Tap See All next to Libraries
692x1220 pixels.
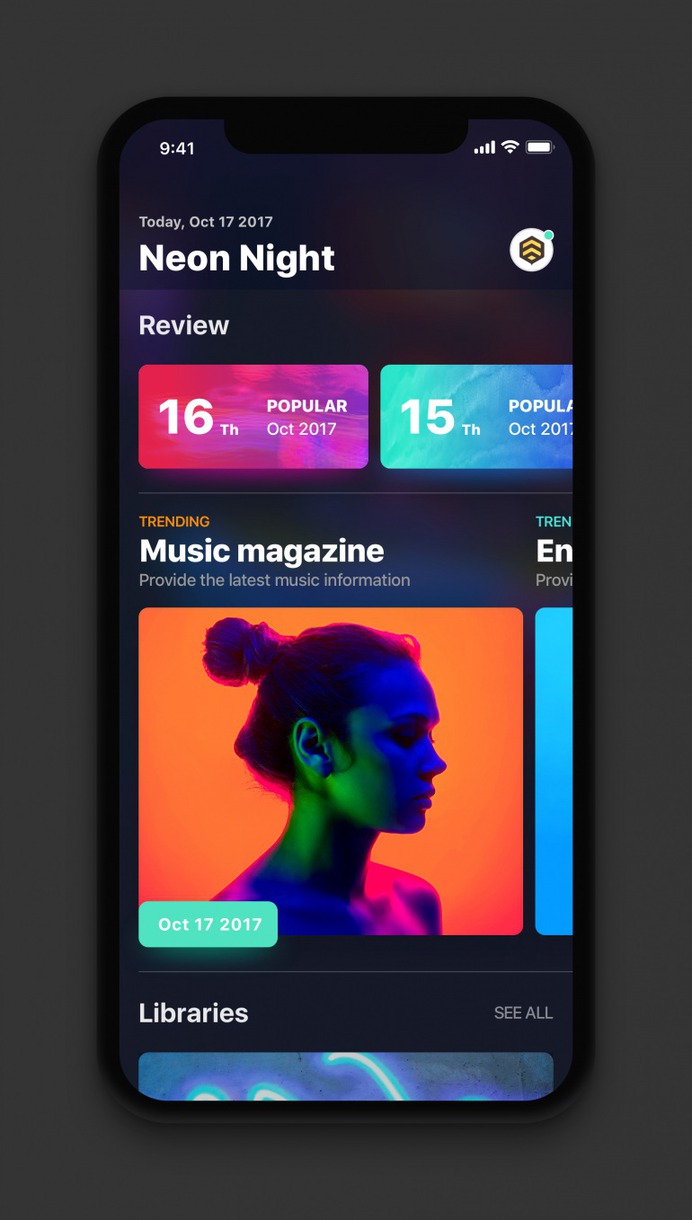point(523,1013)
